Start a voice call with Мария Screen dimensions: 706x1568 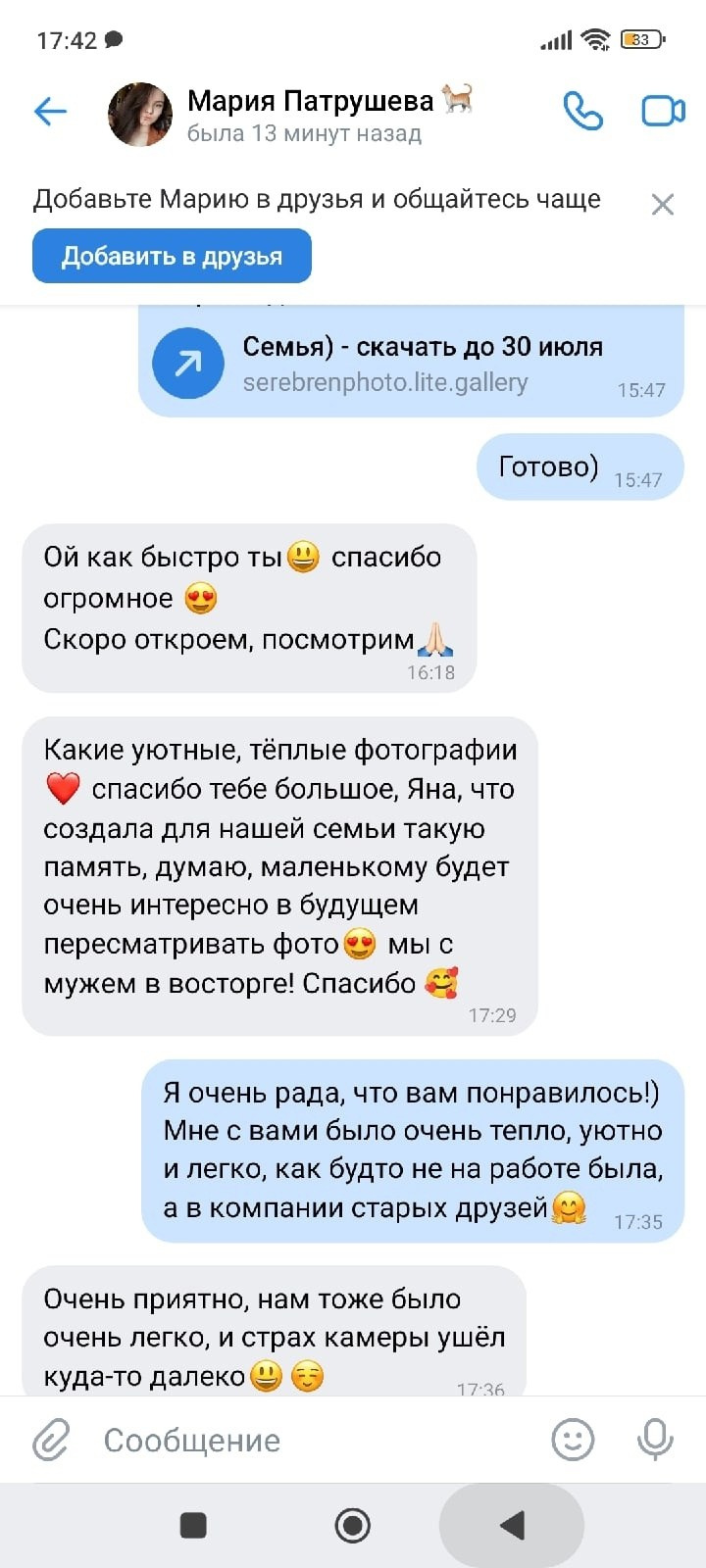click(582, 112)
